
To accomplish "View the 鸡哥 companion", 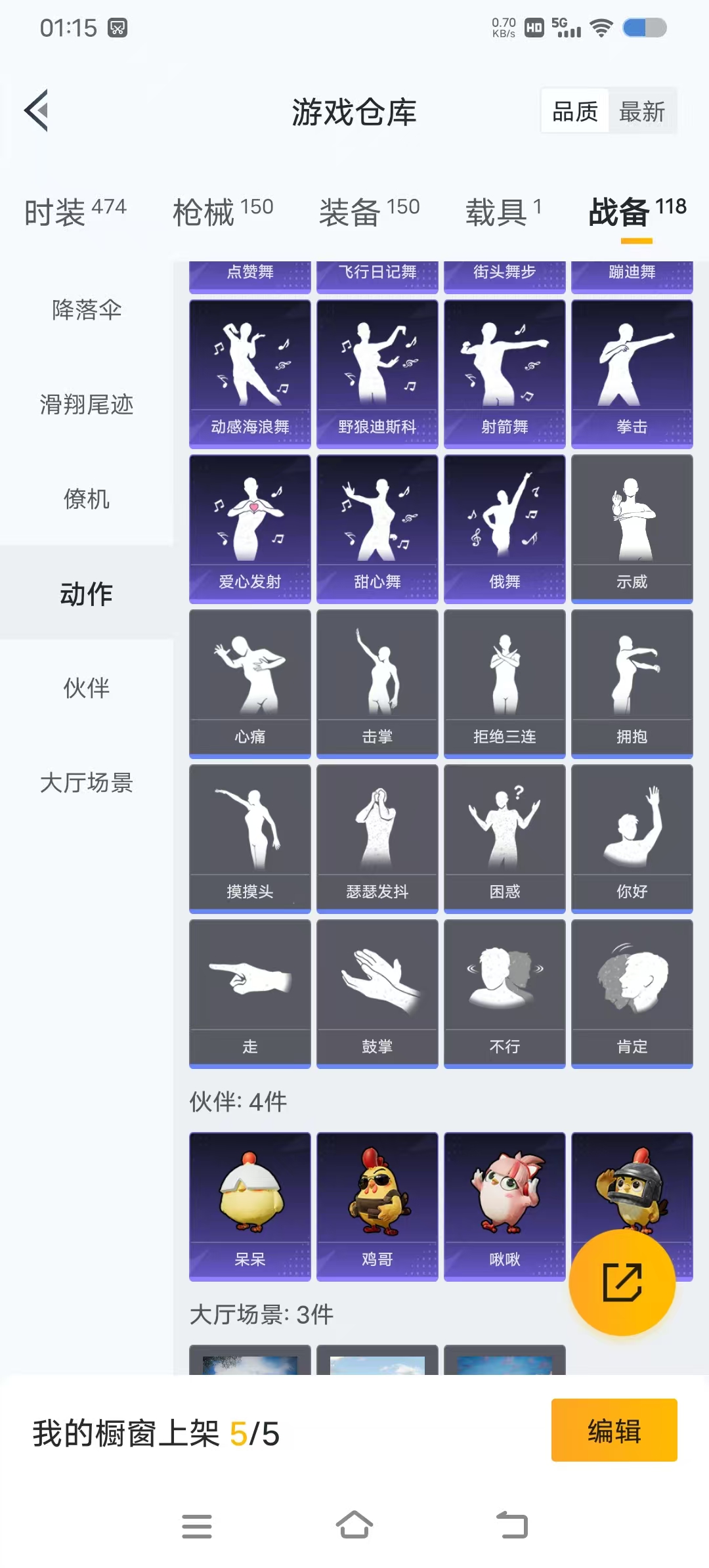I will click(377, 1206).
